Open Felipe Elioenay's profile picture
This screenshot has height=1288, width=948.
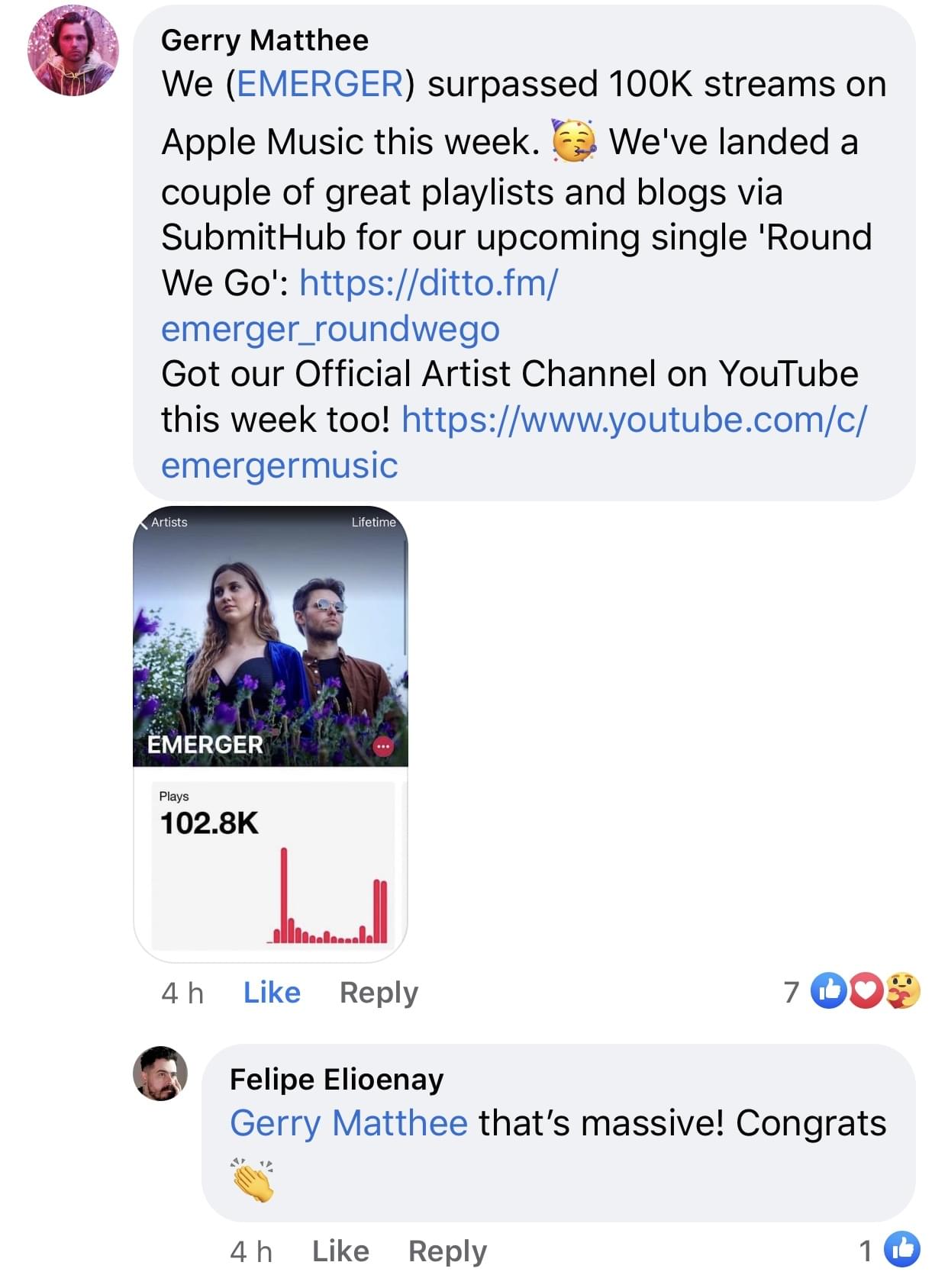coord(160,1074)
